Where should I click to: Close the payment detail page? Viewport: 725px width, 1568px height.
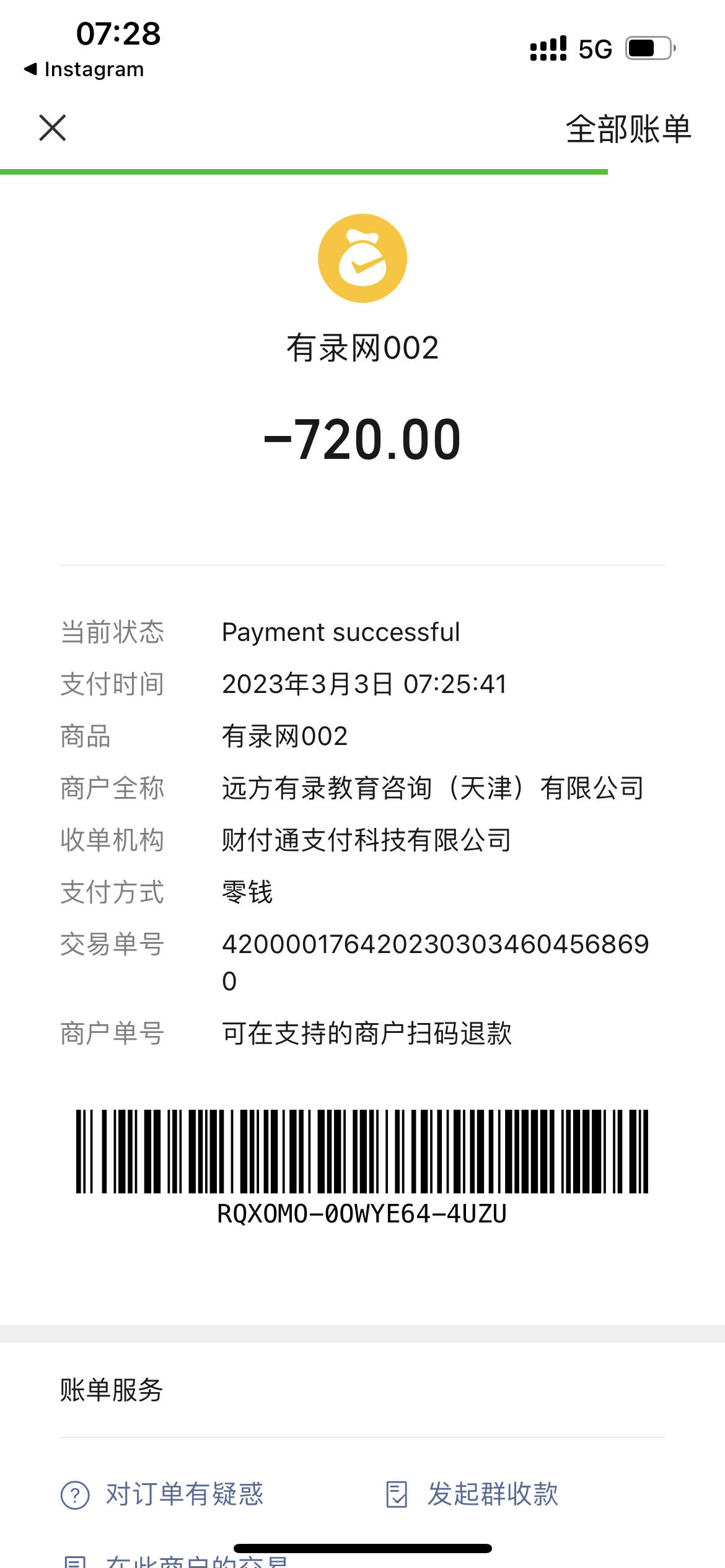tap(53, 128)
